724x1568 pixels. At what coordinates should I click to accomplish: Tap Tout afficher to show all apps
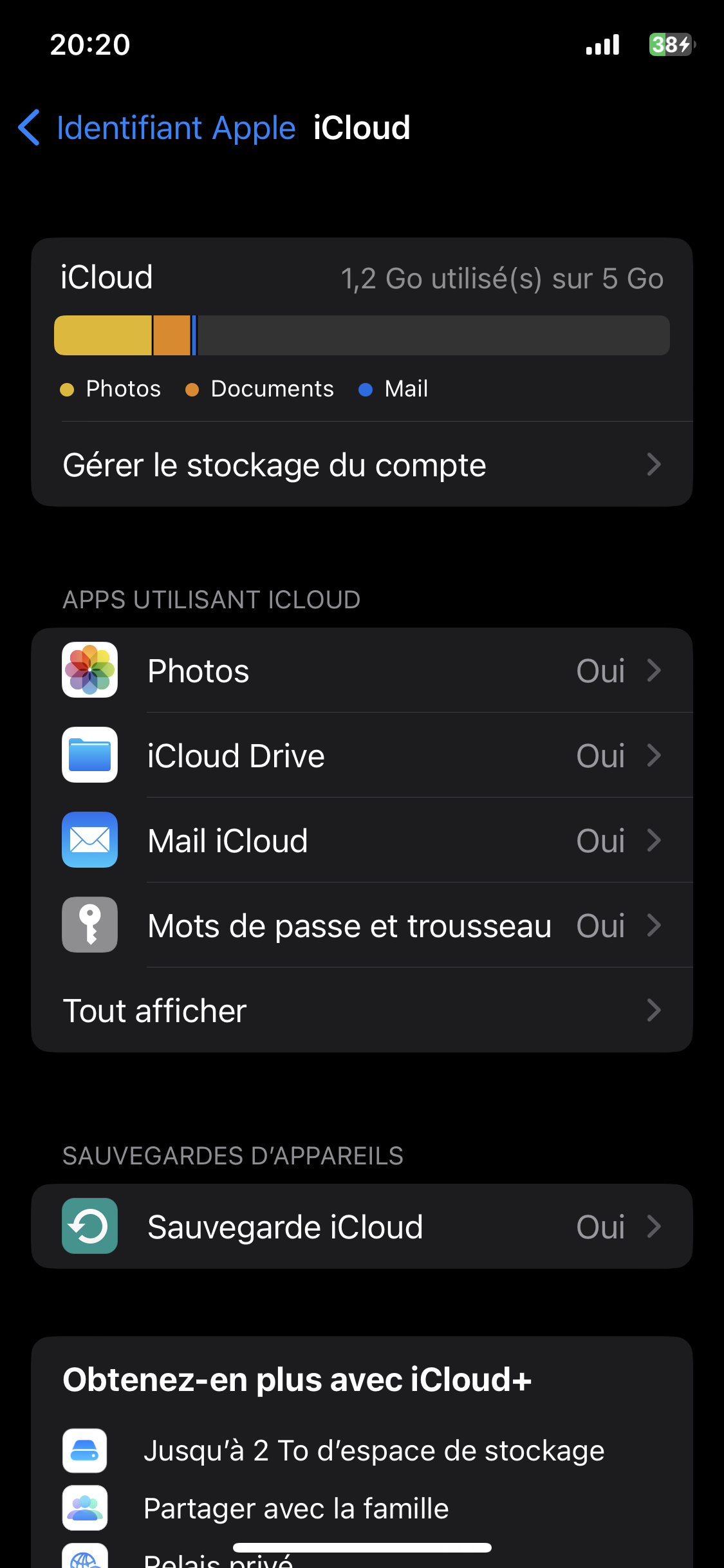tap(362, 1011)
